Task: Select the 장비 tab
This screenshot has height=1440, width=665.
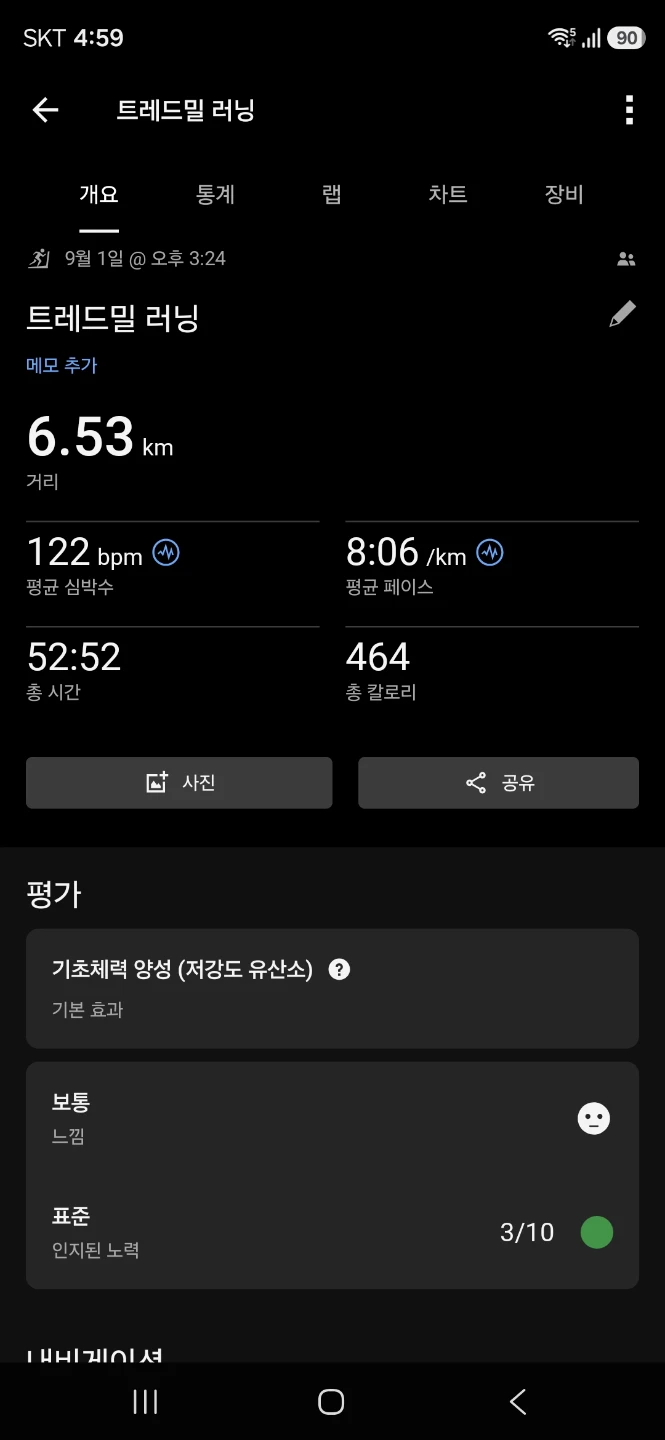Action: point(564,195)
